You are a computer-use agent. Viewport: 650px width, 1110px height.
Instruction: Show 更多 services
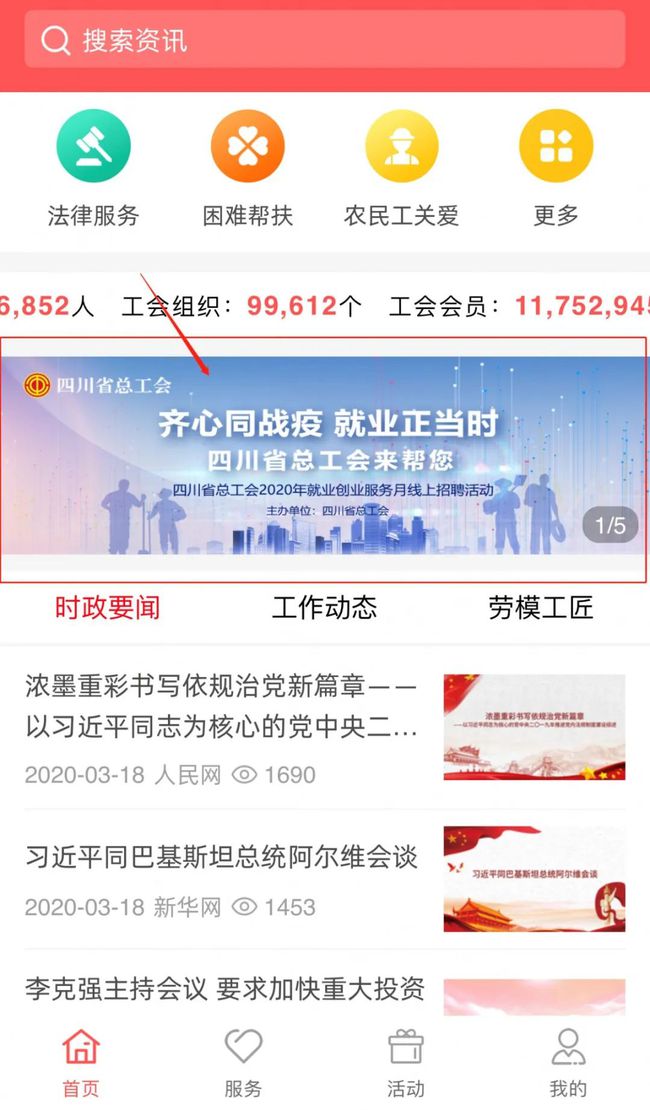[556, 168]
